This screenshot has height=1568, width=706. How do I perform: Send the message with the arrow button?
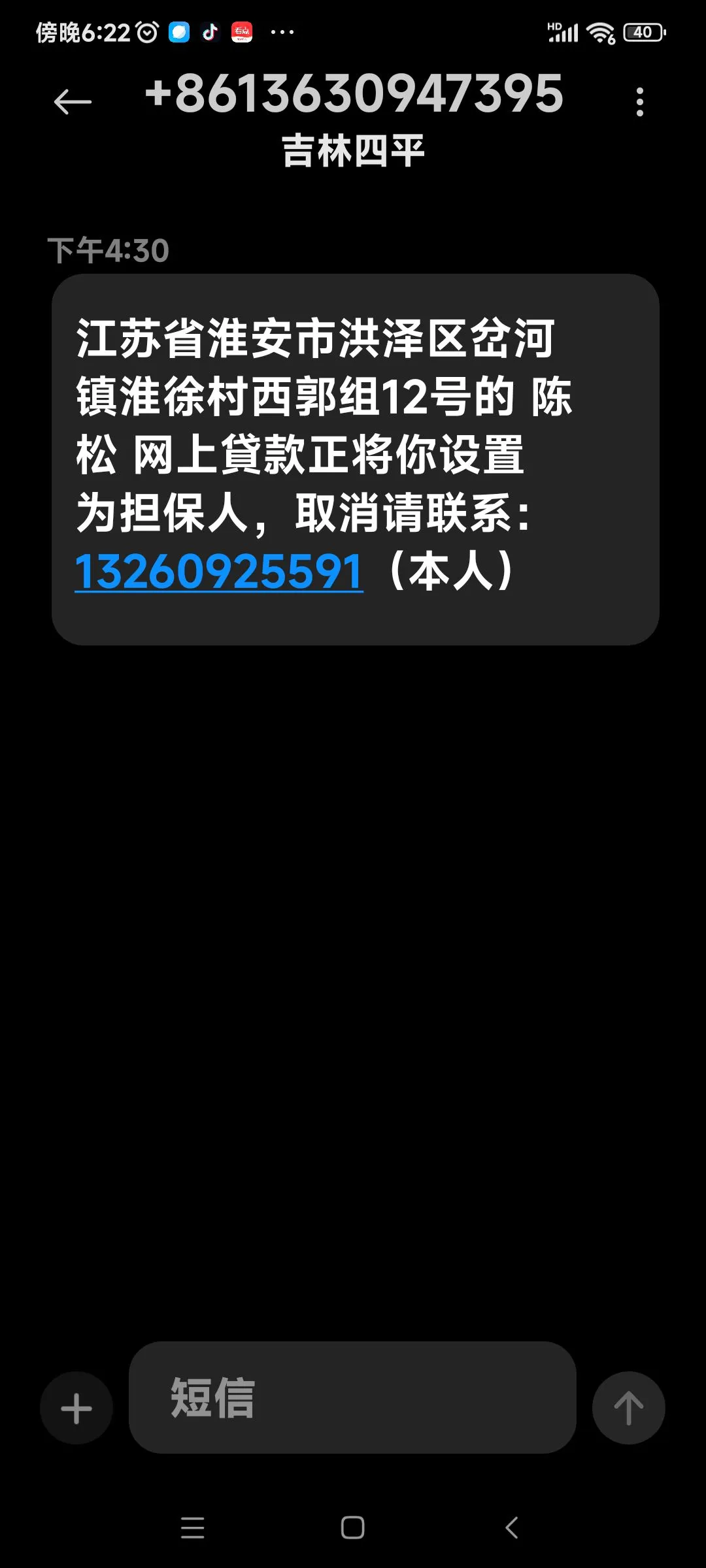point(628,1407)
